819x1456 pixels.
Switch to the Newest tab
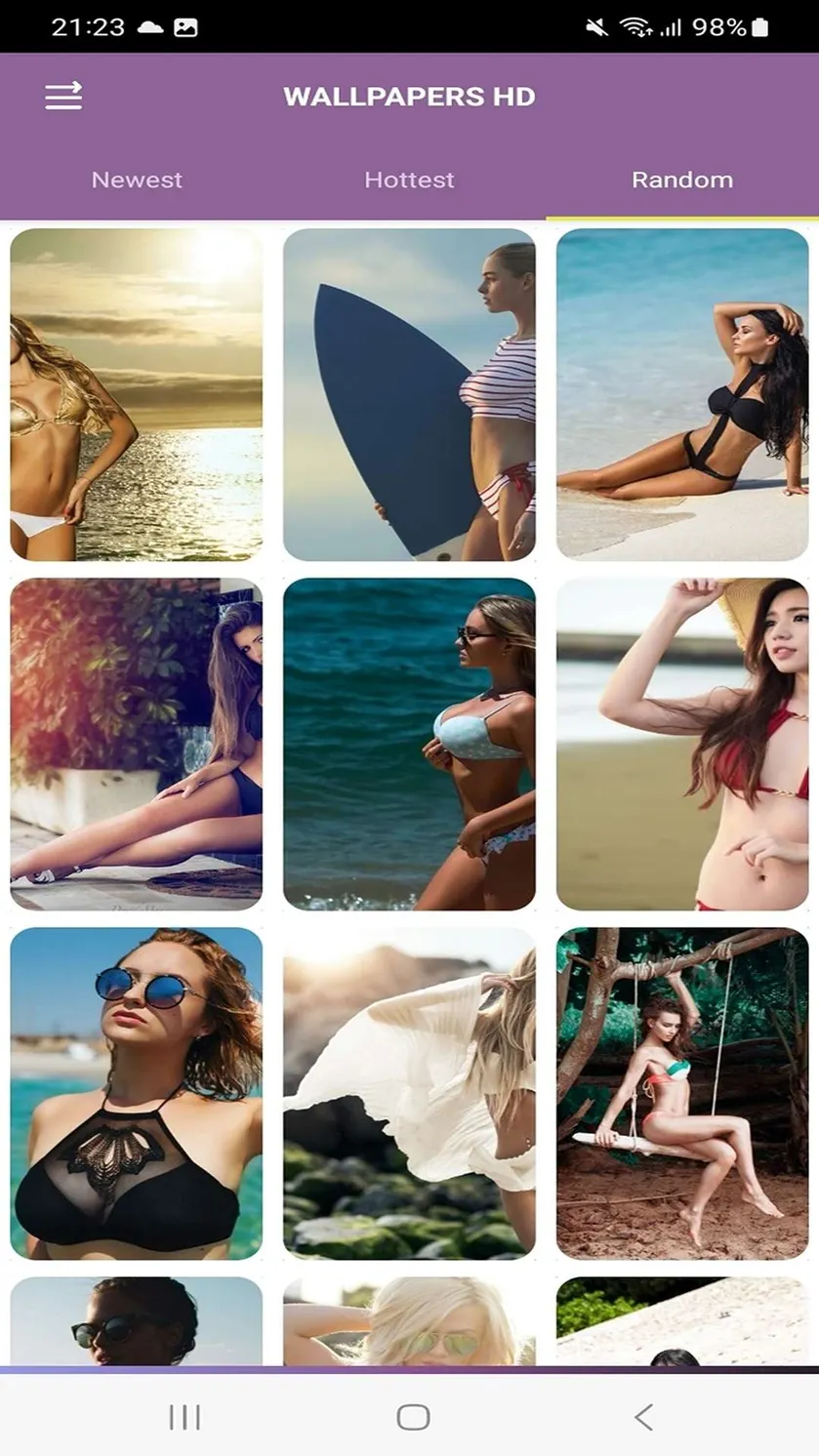(137, 180)
